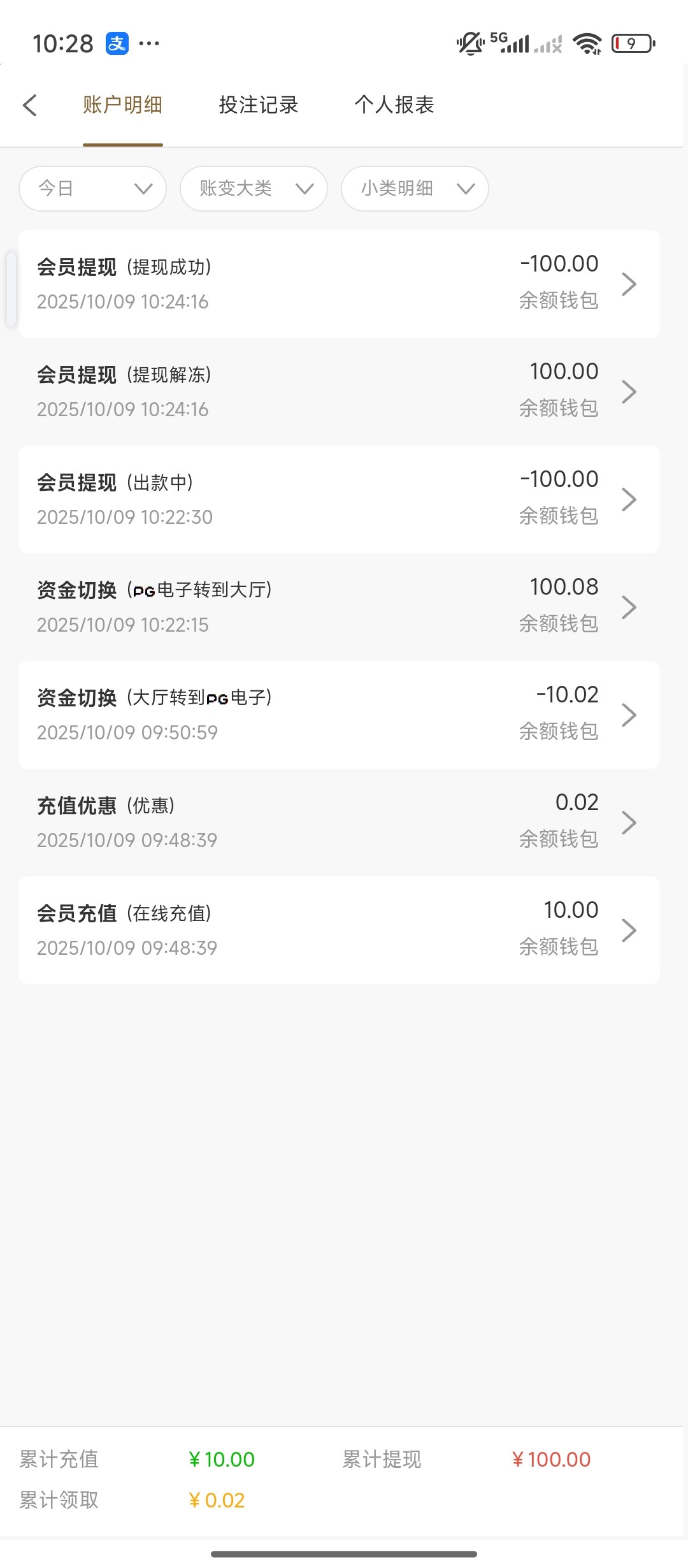The image size is (688, 1568).
Task: Switch to the 个人报表 tab
Action: (394, 105)
